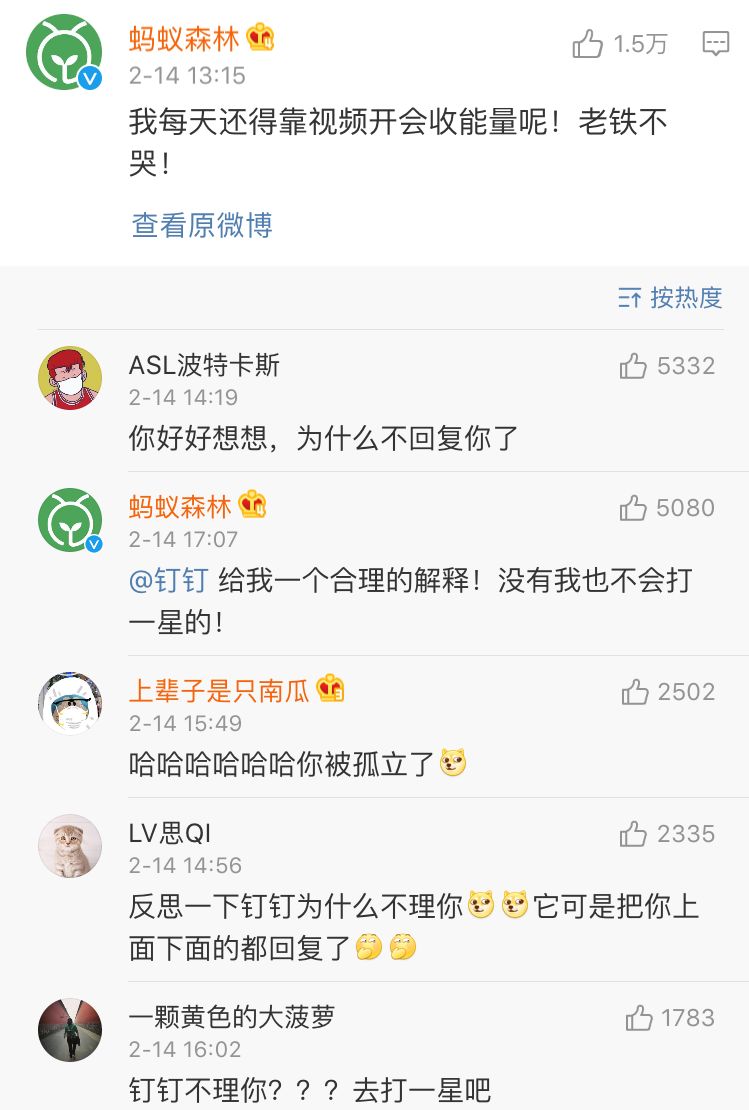Like ASL波特卡斯's comment

click(x=633, y=366)
